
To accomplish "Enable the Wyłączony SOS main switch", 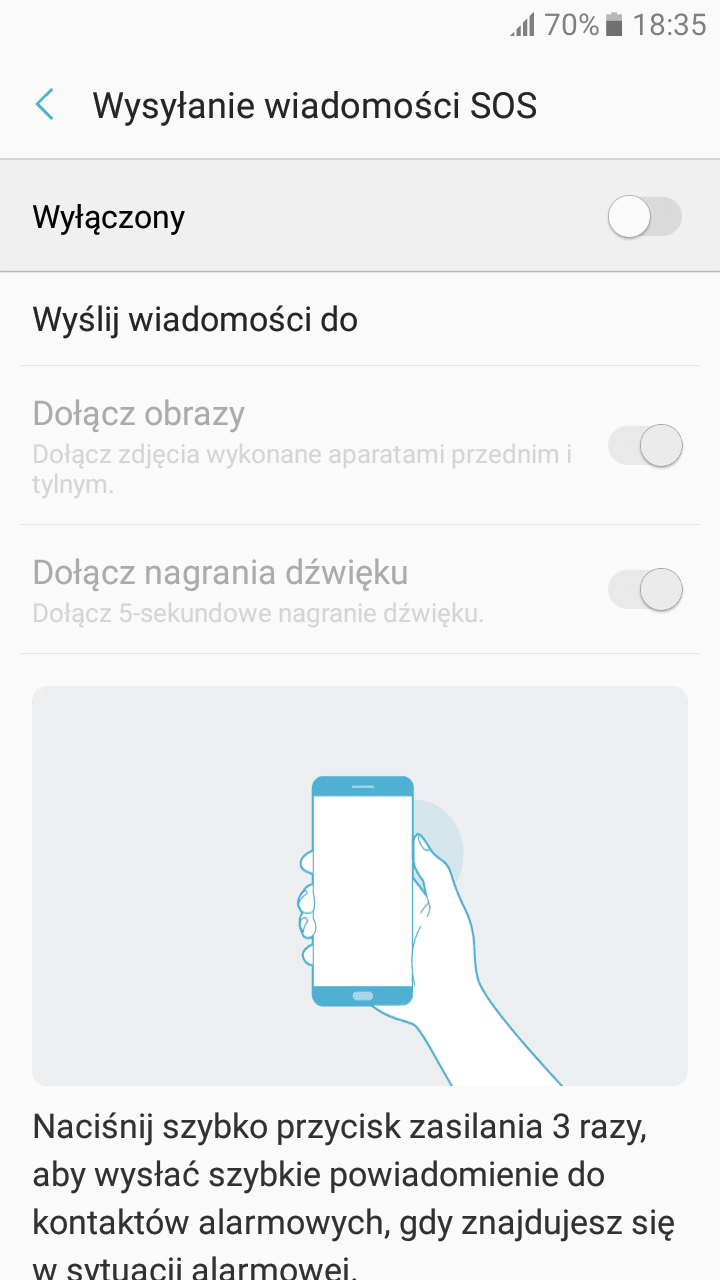I will (x=645, y=217).
